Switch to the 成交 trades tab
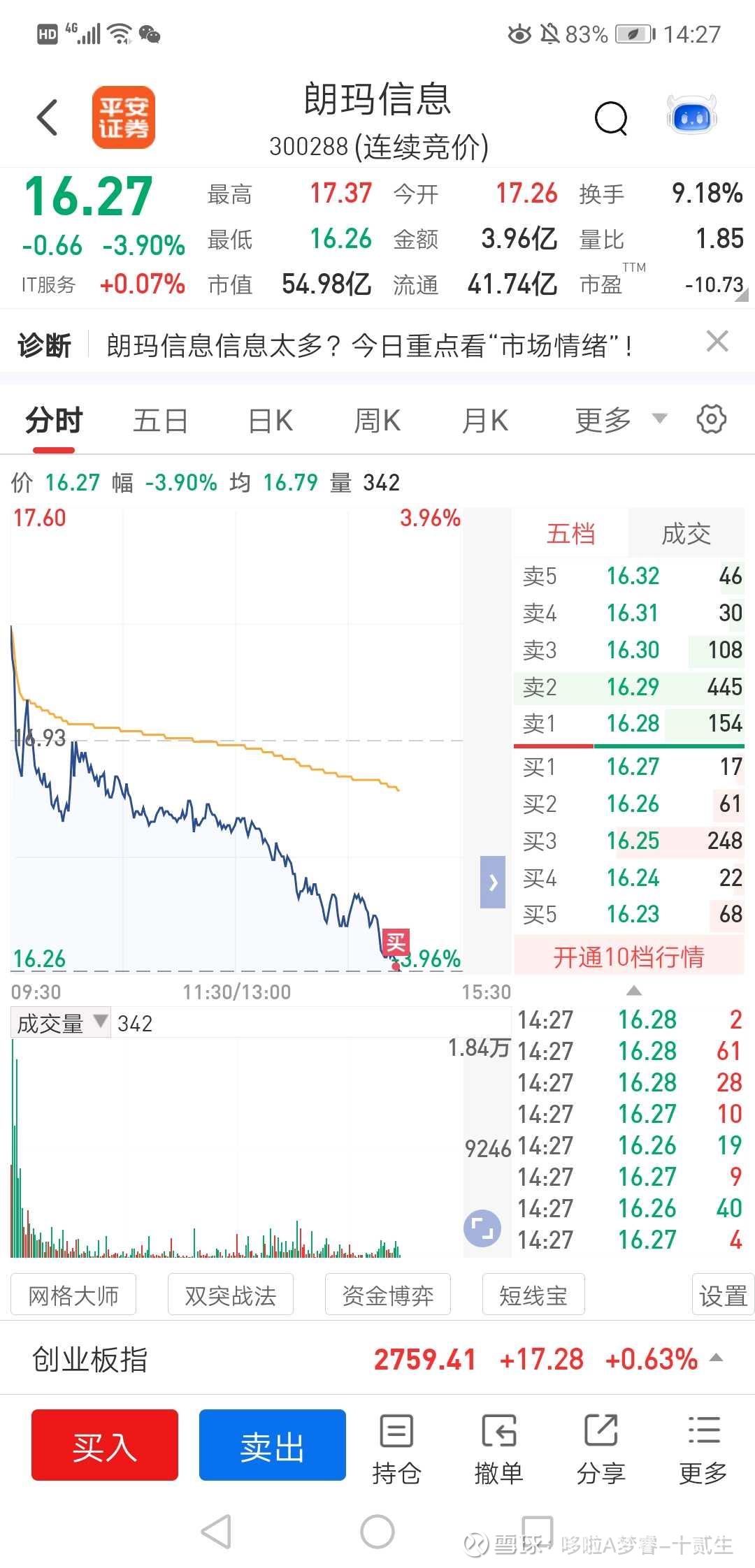Image resolution: width=755 pixels, height=1568 pixels. pos(686,534)
